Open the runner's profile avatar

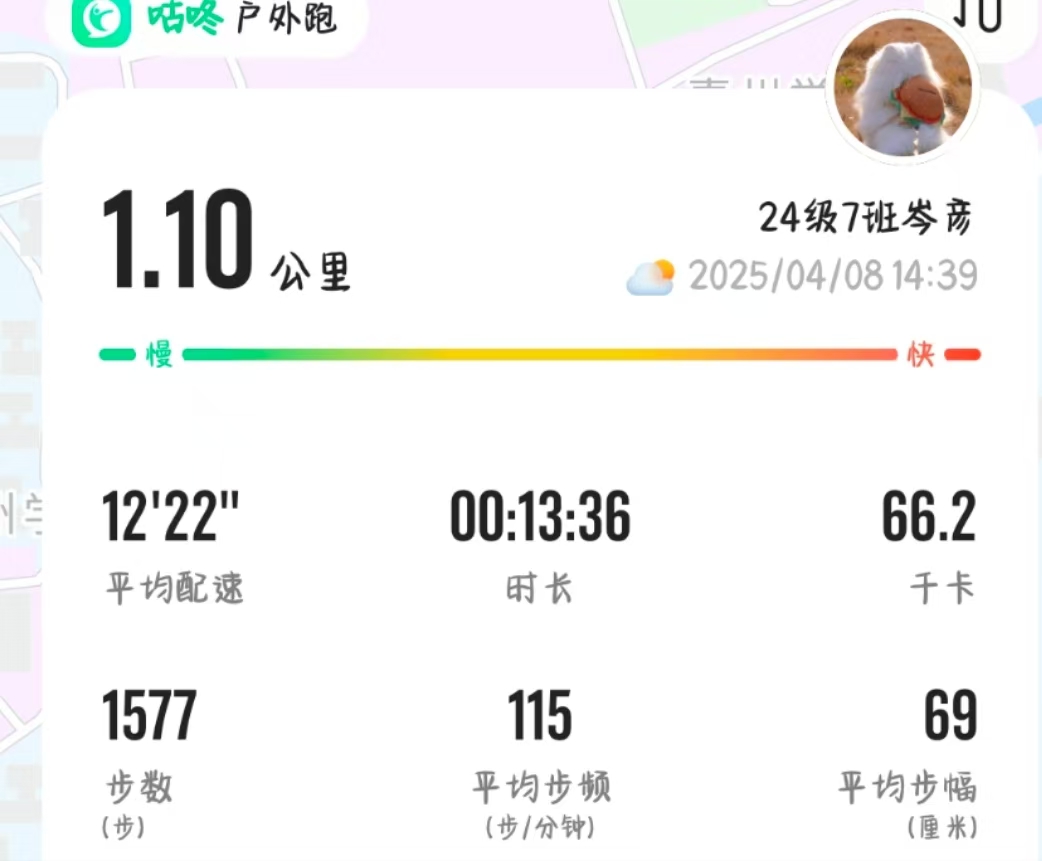point(902,88)
